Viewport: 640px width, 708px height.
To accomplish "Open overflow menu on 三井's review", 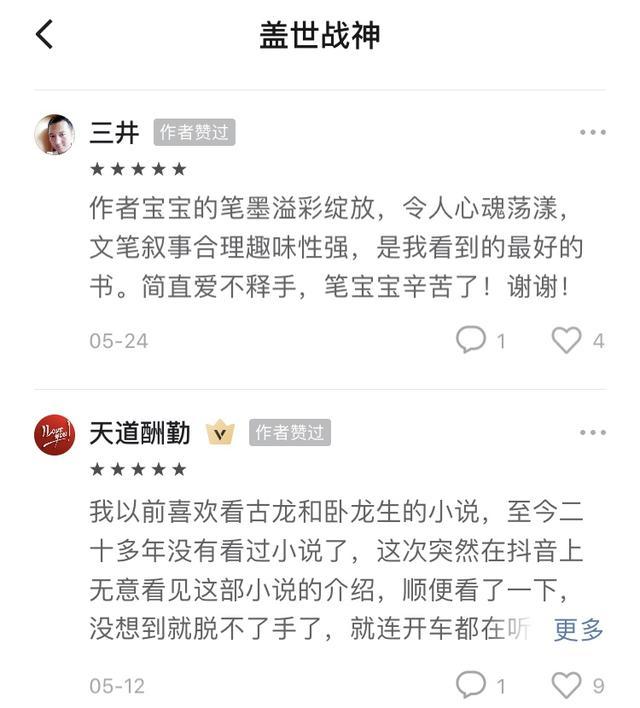I will (x=592, y=132).
